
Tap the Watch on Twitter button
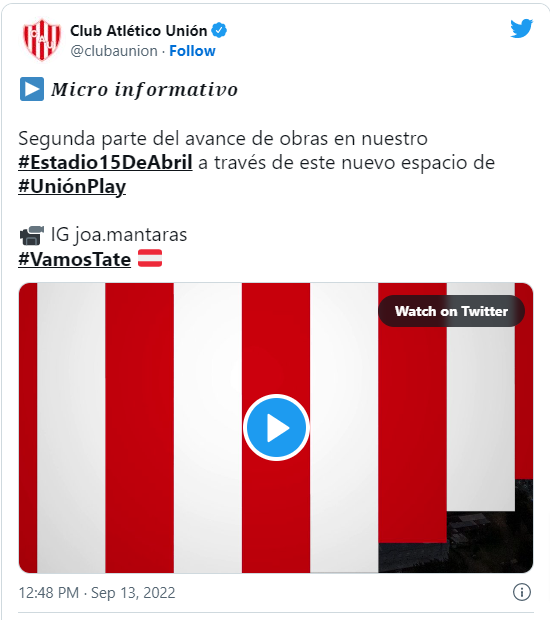coord(451,311)
